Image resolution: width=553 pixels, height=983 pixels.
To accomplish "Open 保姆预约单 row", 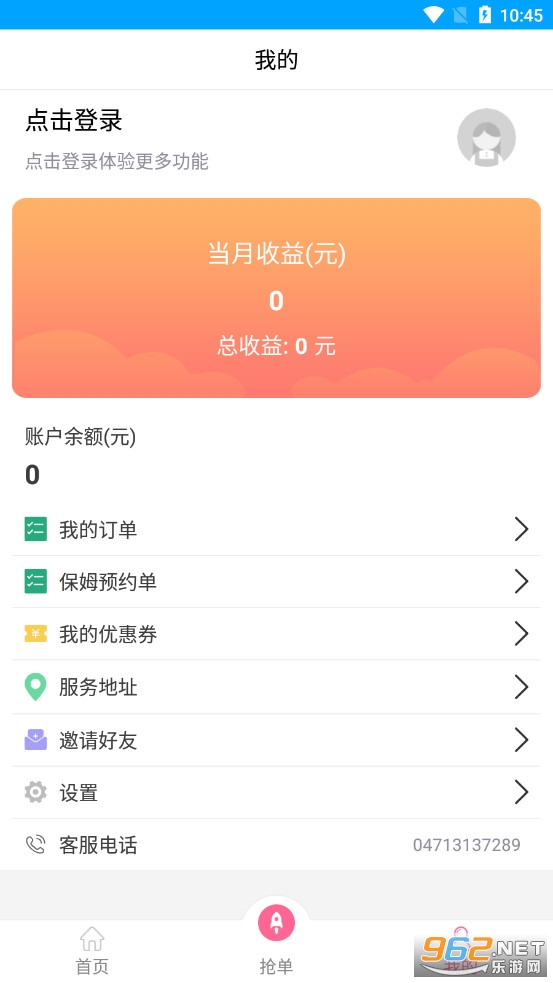I will click(276, 582).
